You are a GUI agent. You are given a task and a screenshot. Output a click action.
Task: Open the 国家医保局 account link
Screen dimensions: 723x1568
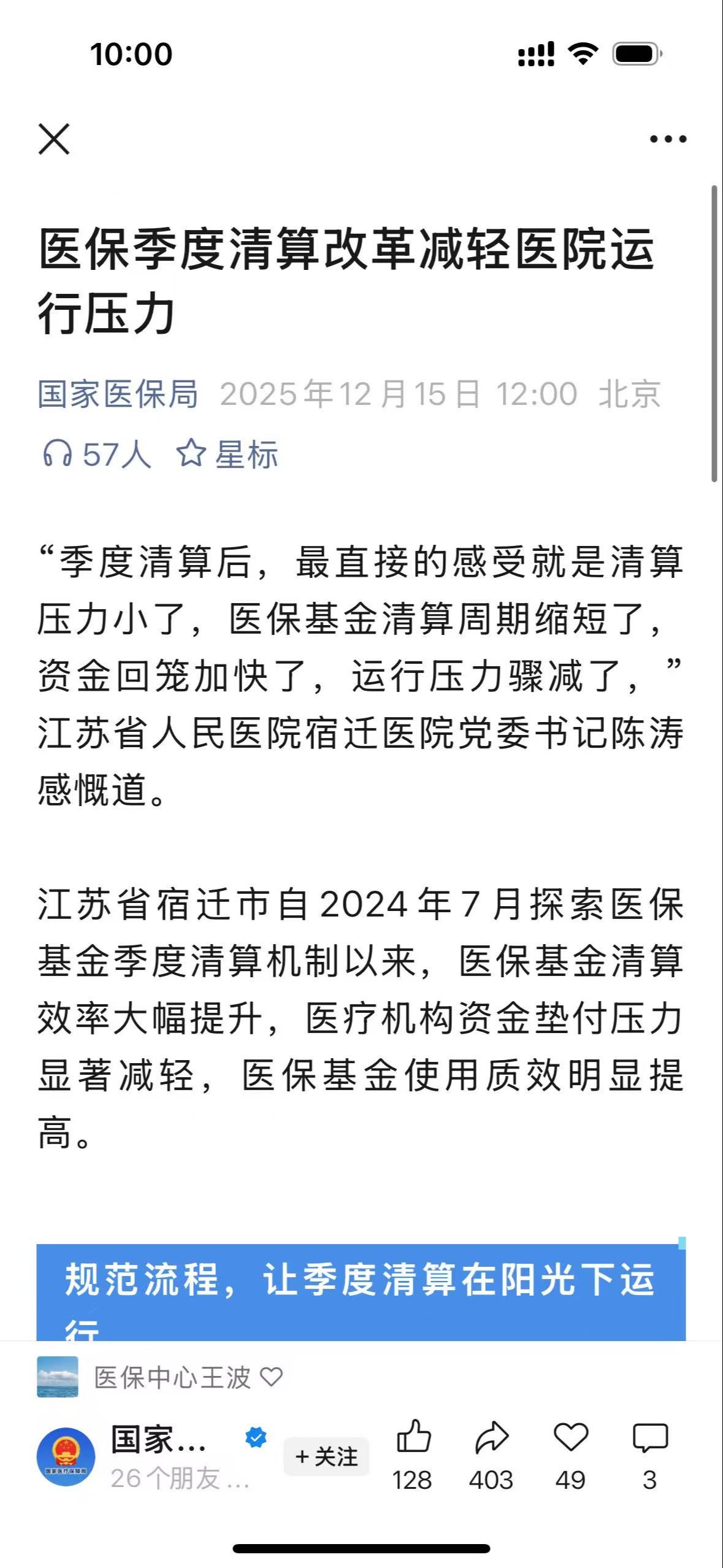tap(118, 393)
